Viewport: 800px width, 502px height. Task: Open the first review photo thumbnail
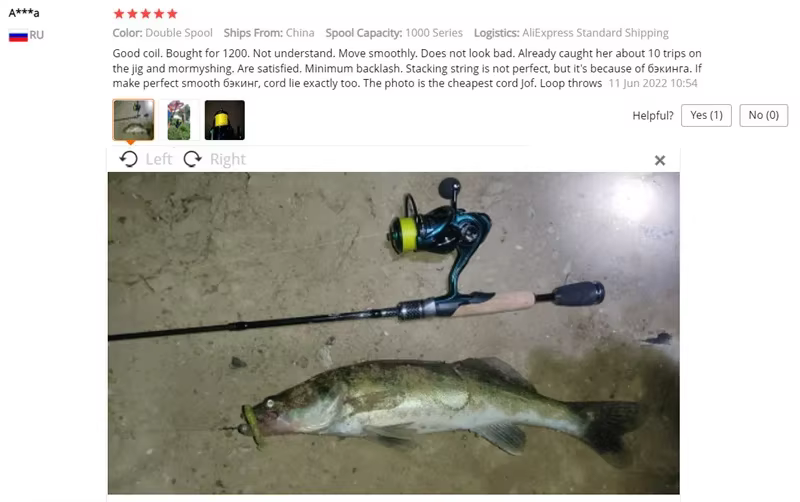point(134,120)
